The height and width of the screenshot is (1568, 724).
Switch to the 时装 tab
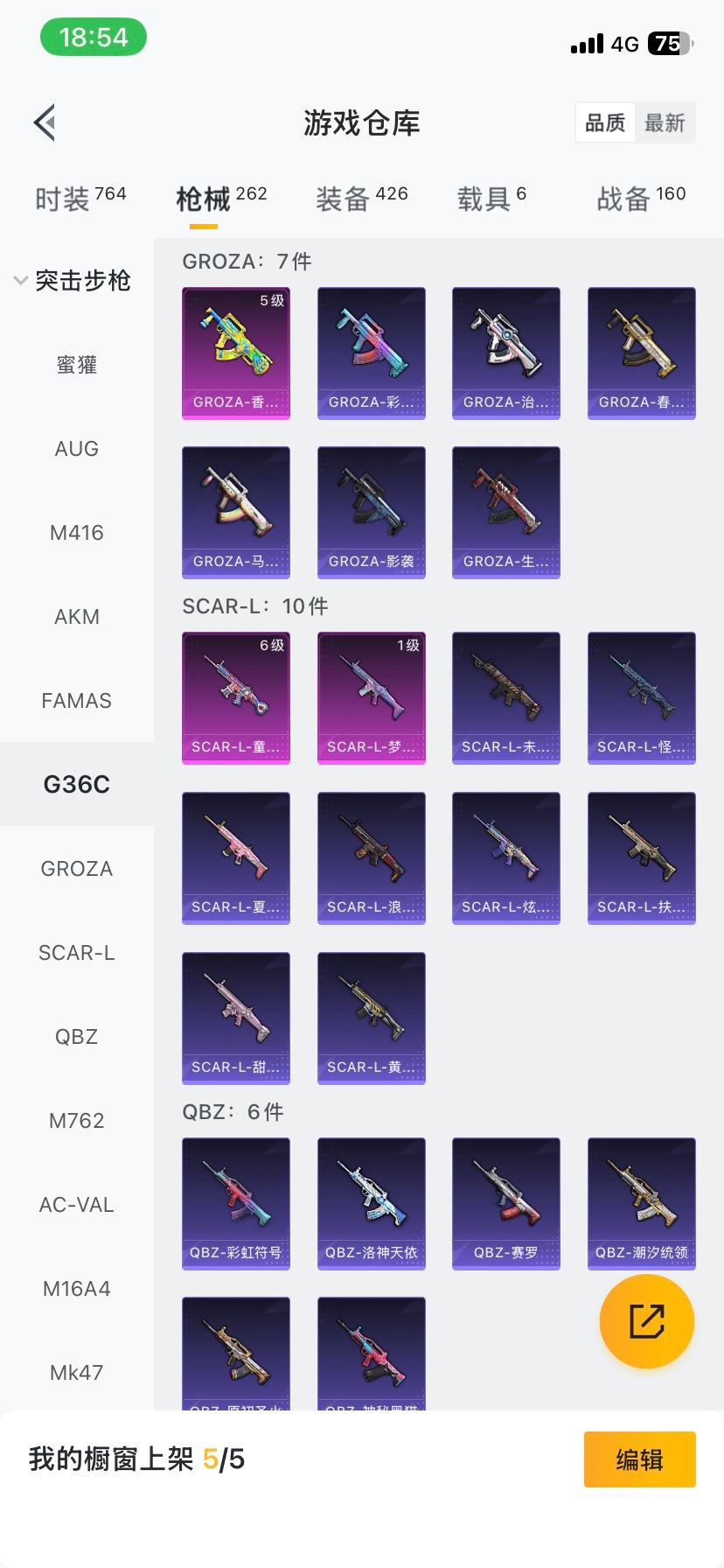(80, 199)
